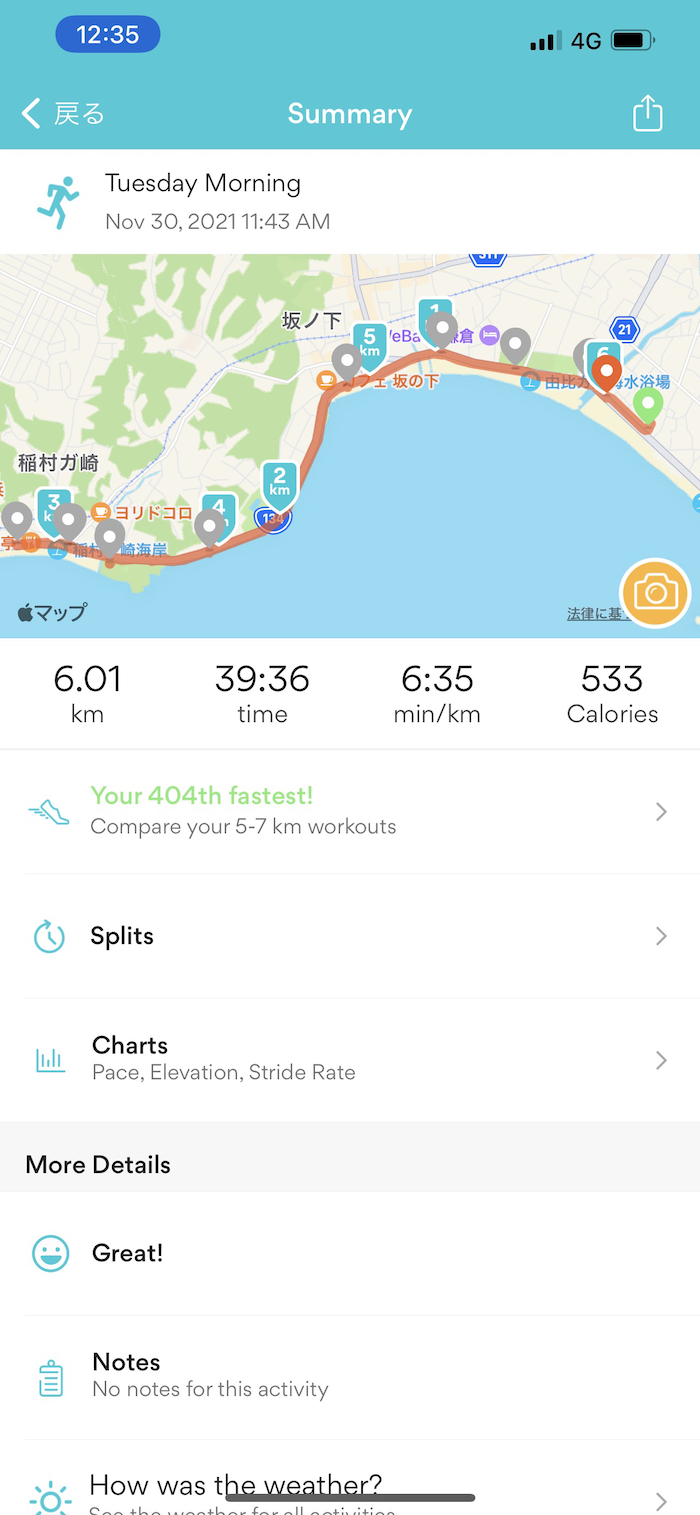
Task: Add a photo with the camera button
Action: pos(655,593)
